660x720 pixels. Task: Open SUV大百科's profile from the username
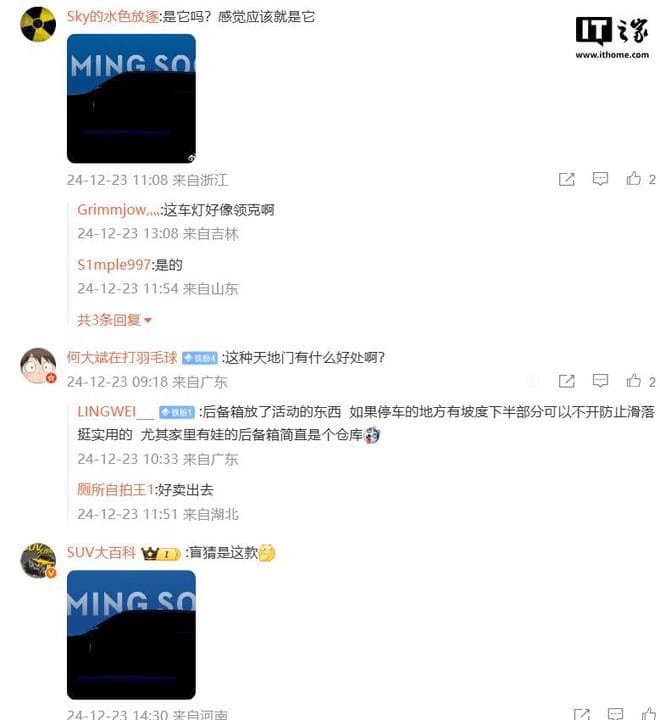(x=101, y=552)
